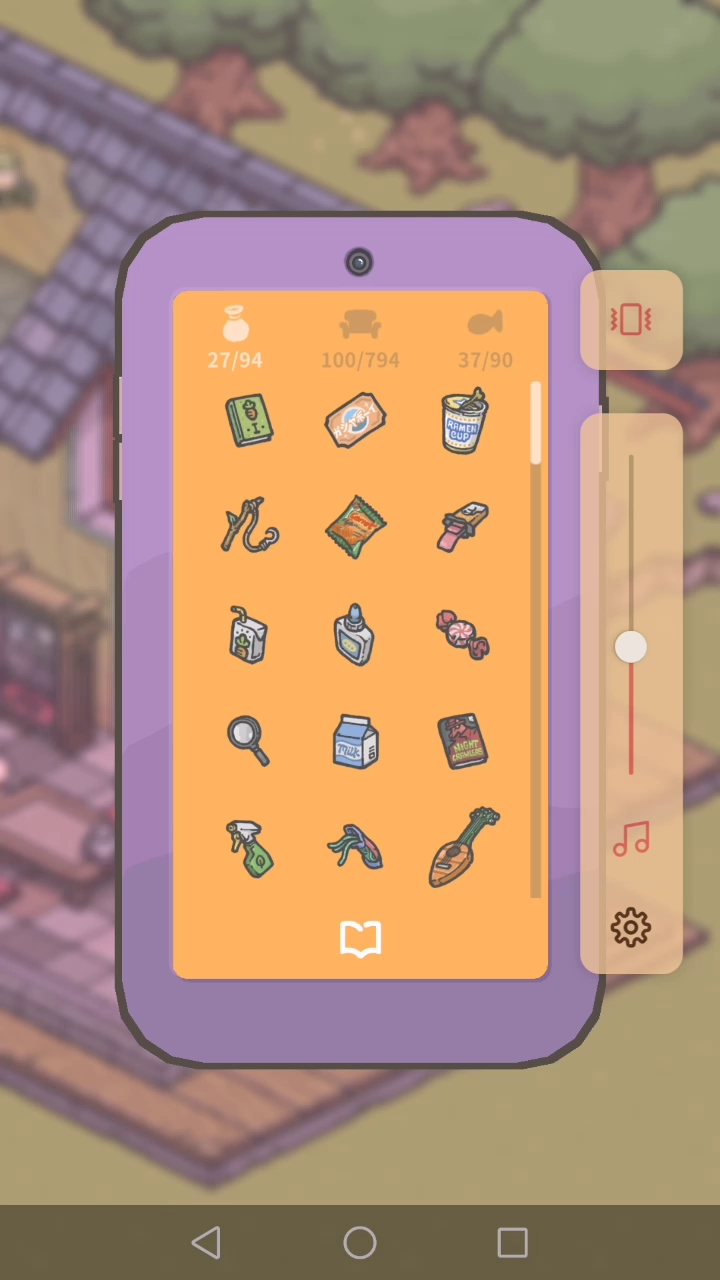Open the orange ticket item
This screenshot has width=720, height=1280.
356,420
